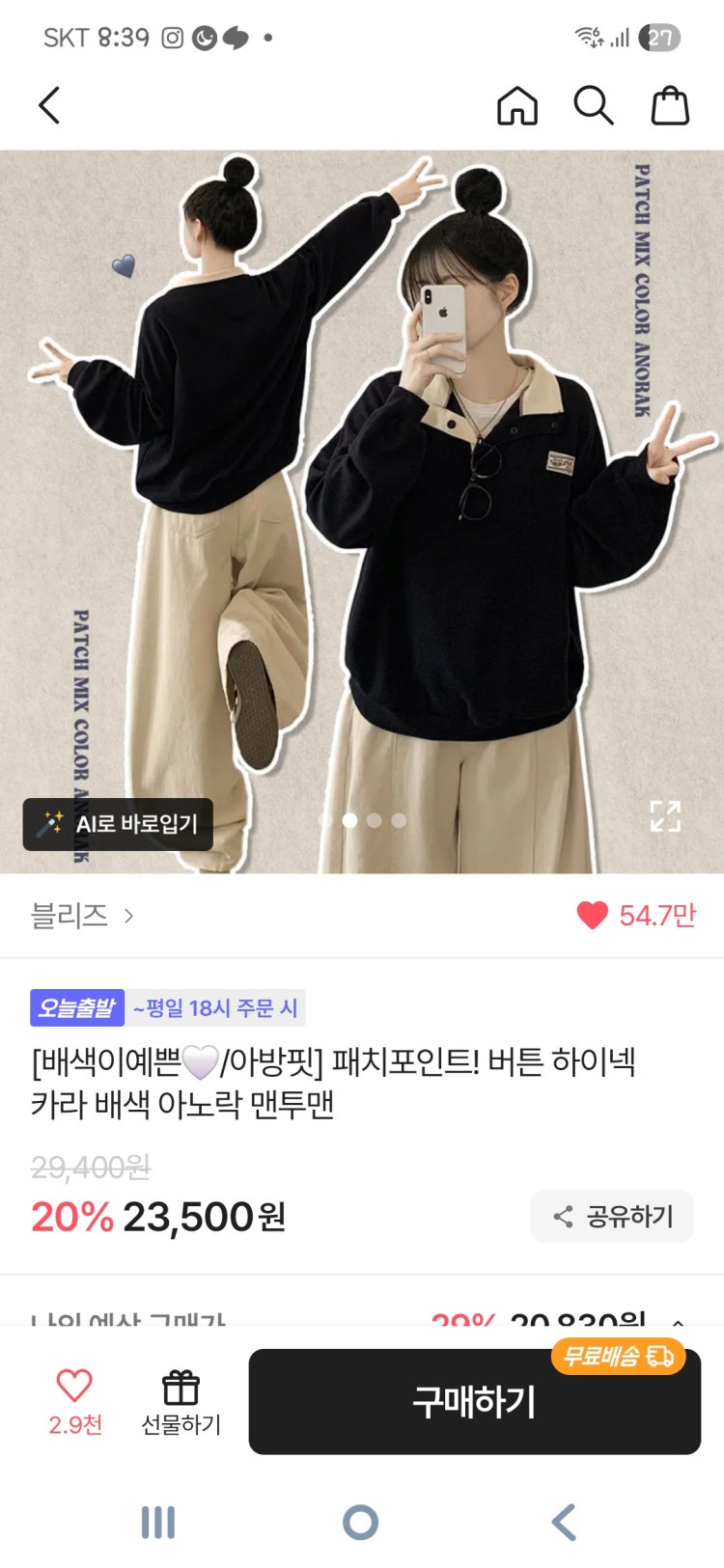Tap 선물하기 to send as gift
The height and width of the screenshot is (1568, 724).
pos(181,1401)
